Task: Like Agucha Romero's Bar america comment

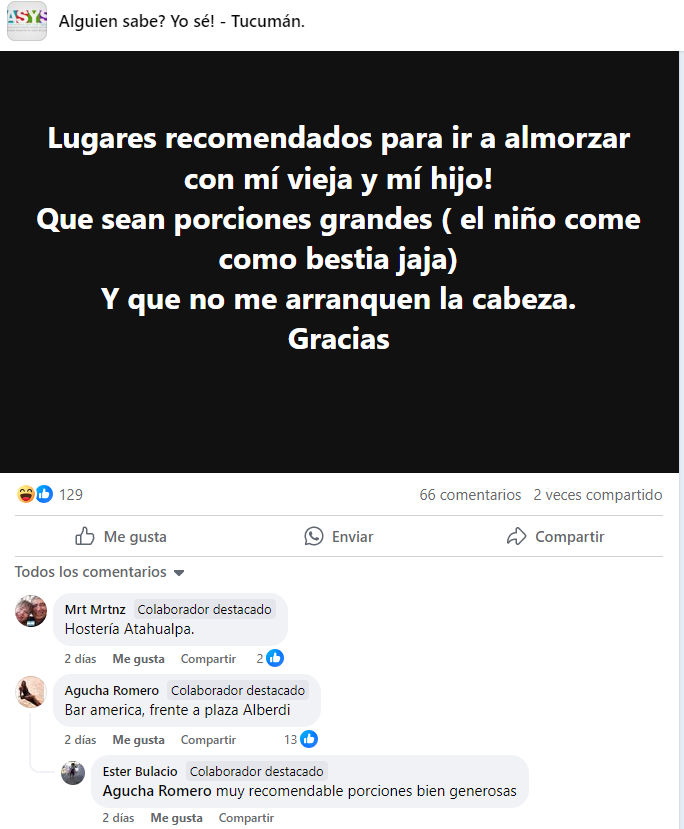Action: click(x=138, y=740)
